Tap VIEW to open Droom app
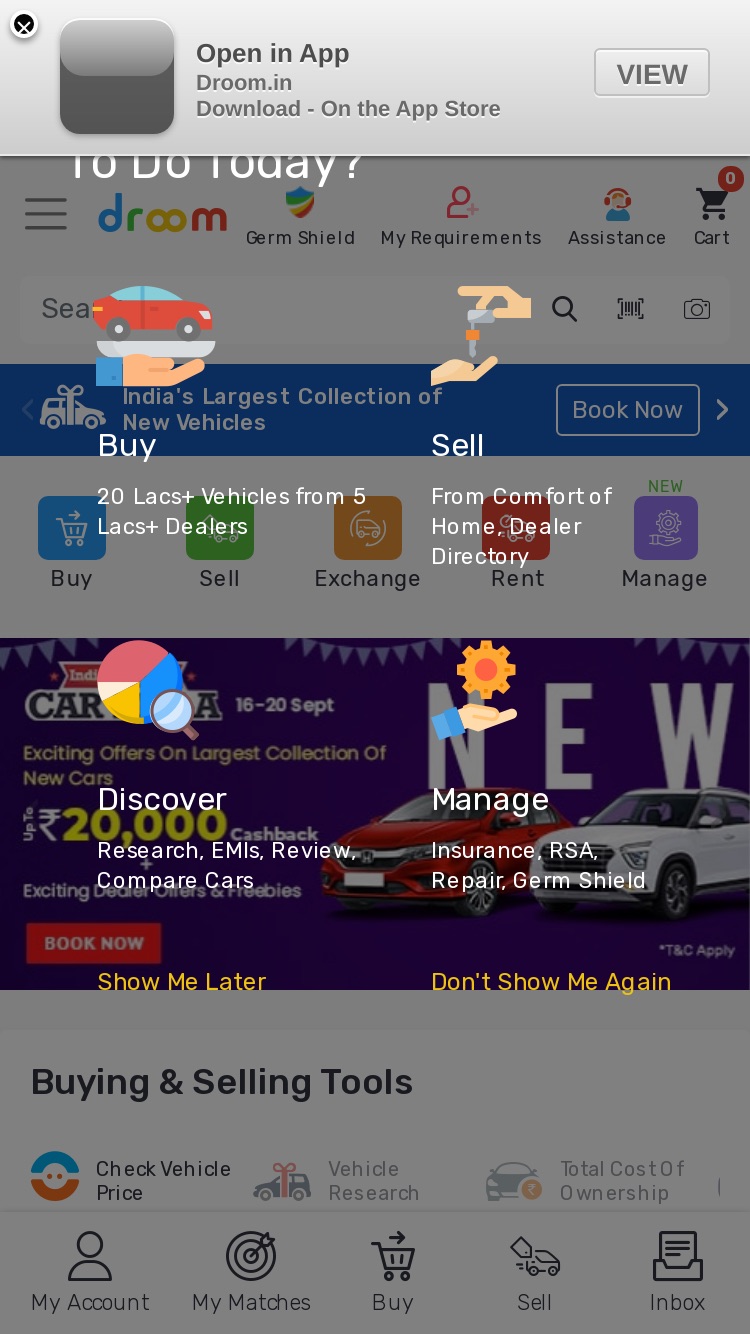Viewport: 750px width, 1334px height. pyautogui.click(x=652, y=73)
